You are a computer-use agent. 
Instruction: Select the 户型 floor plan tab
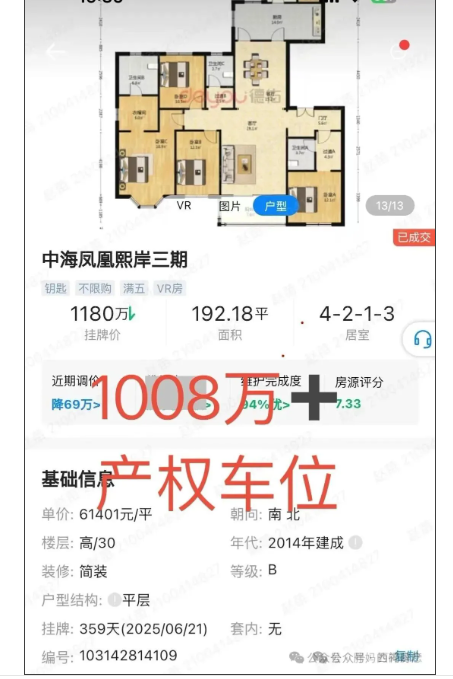(x=275, y=206)
